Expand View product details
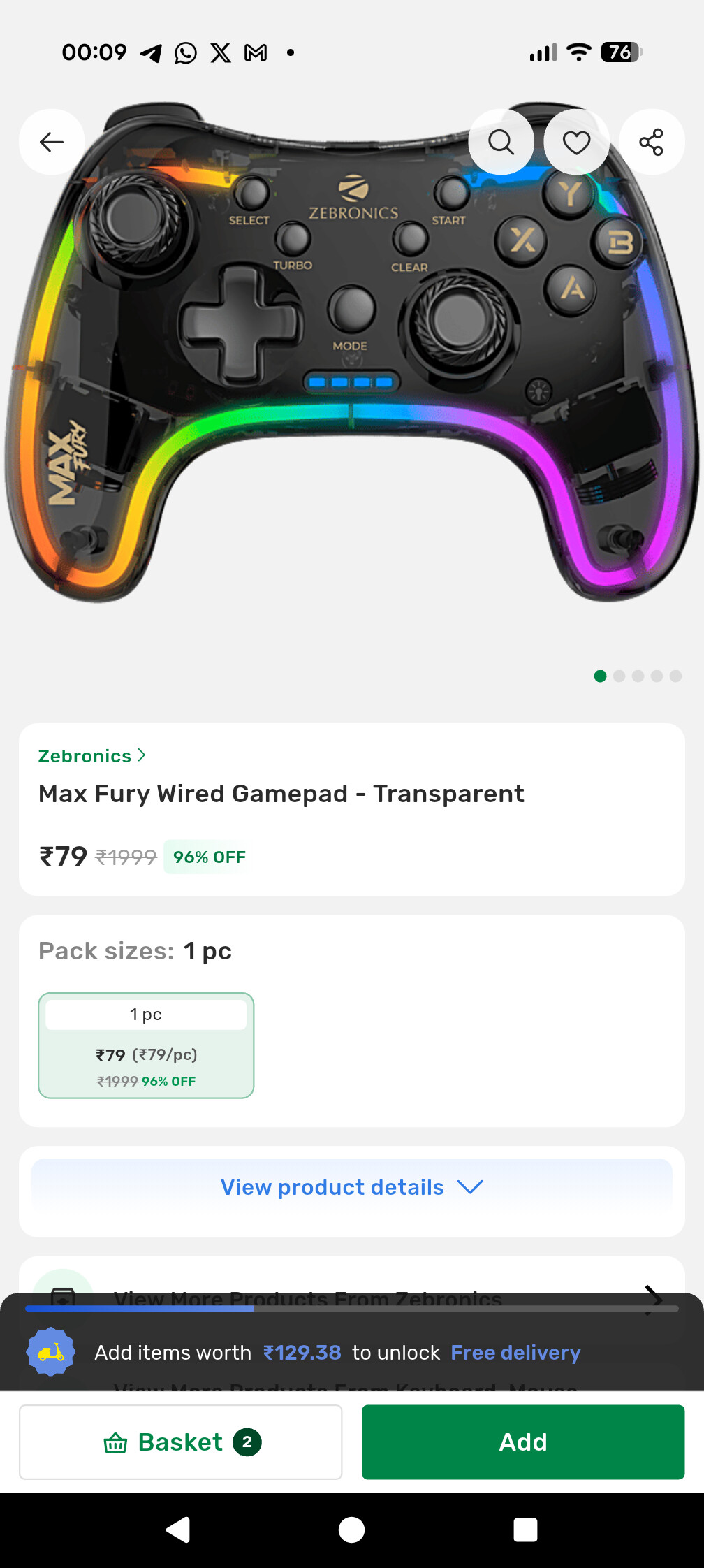The width and height of the screenshot is (704, 1568). tap(351, 1187)
